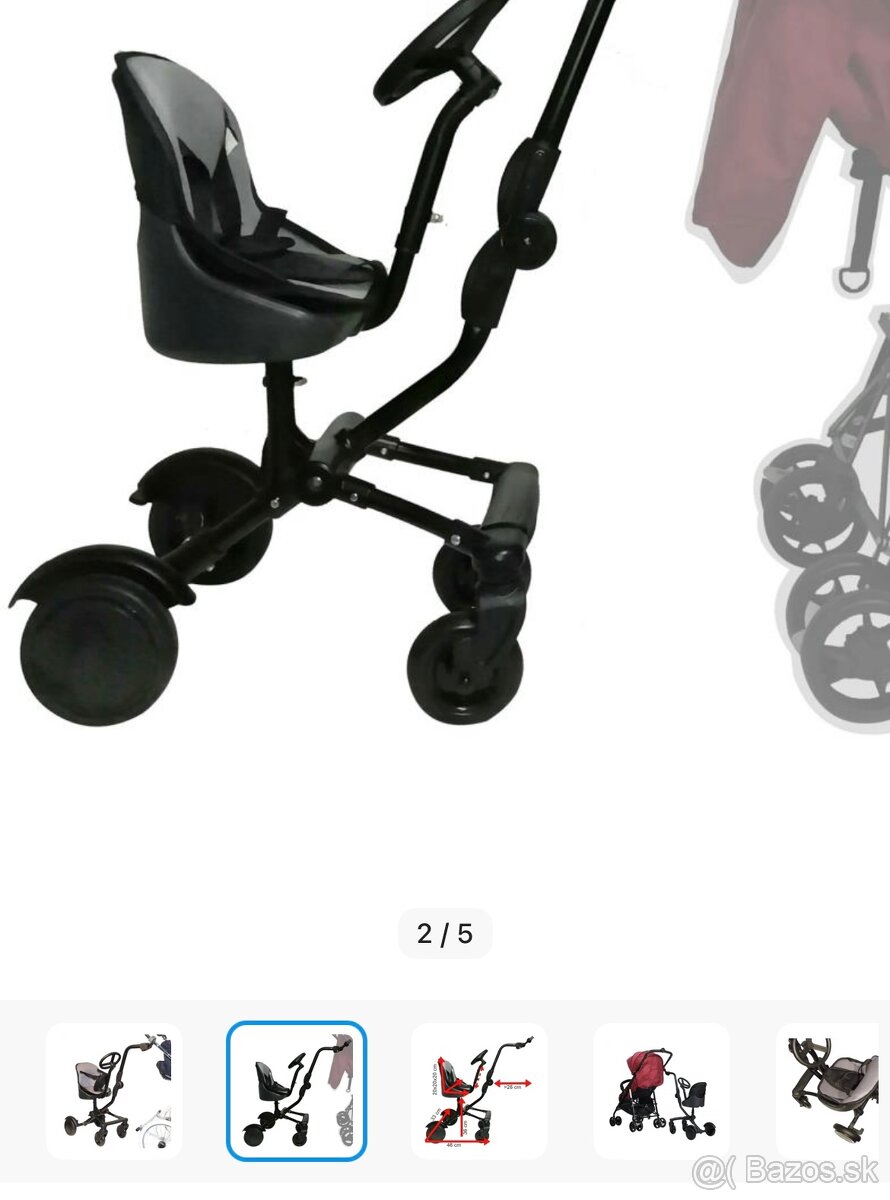Screen dimensions: 890x1200
Task: Select the highlighted second thumbnail
Action: (296, 1090)
